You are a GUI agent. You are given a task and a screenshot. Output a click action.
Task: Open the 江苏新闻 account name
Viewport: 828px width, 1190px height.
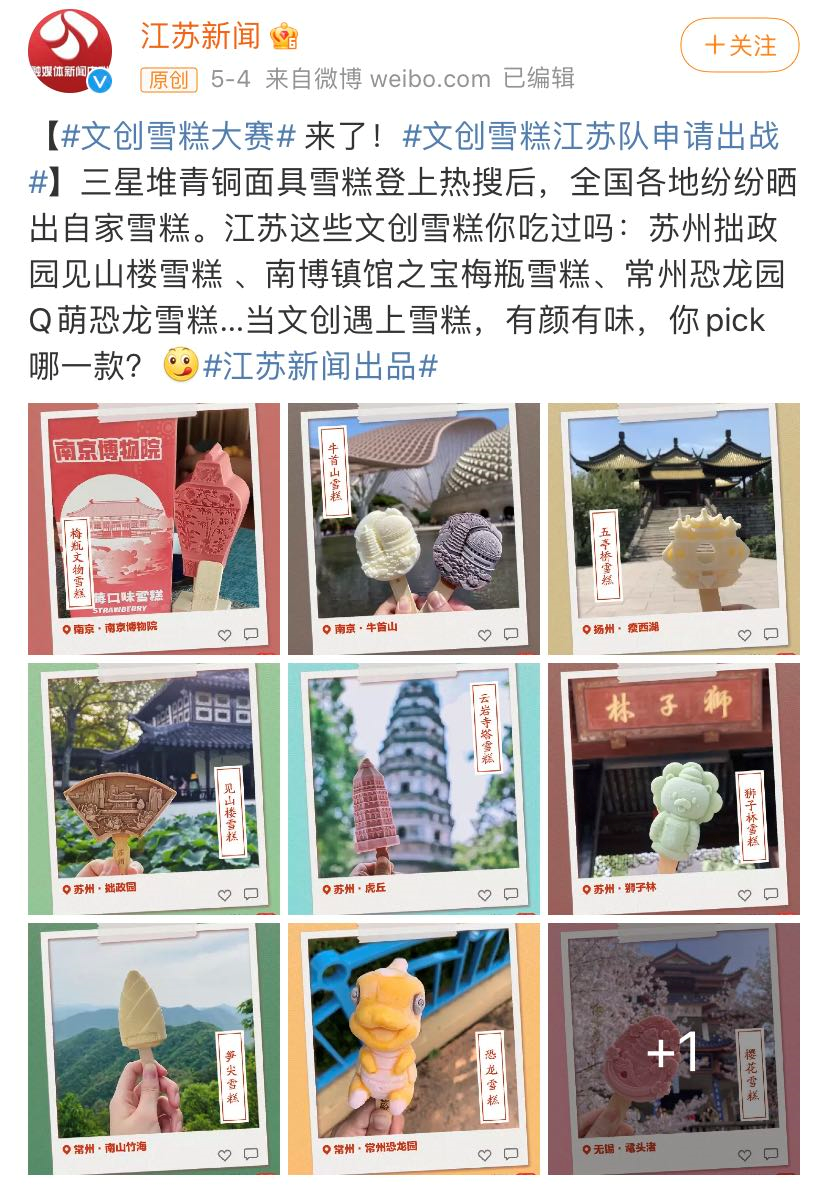[201, 36]
